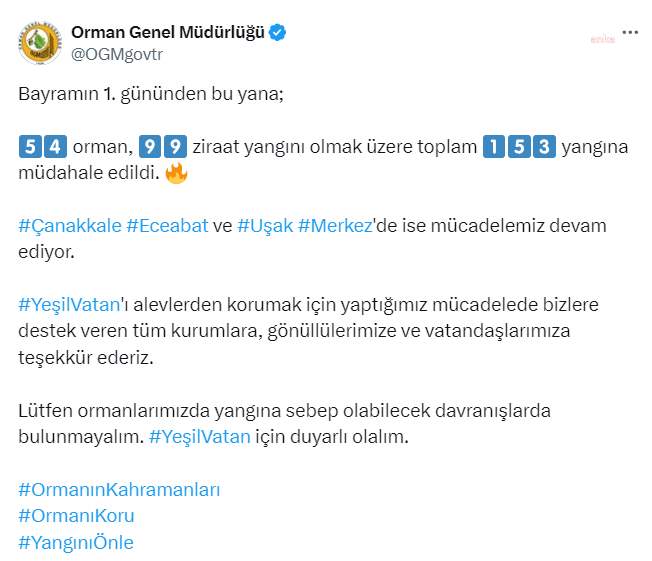Open the #Çanakkale hashtag
Screen dimensions: 652x561
coord(69,226)
